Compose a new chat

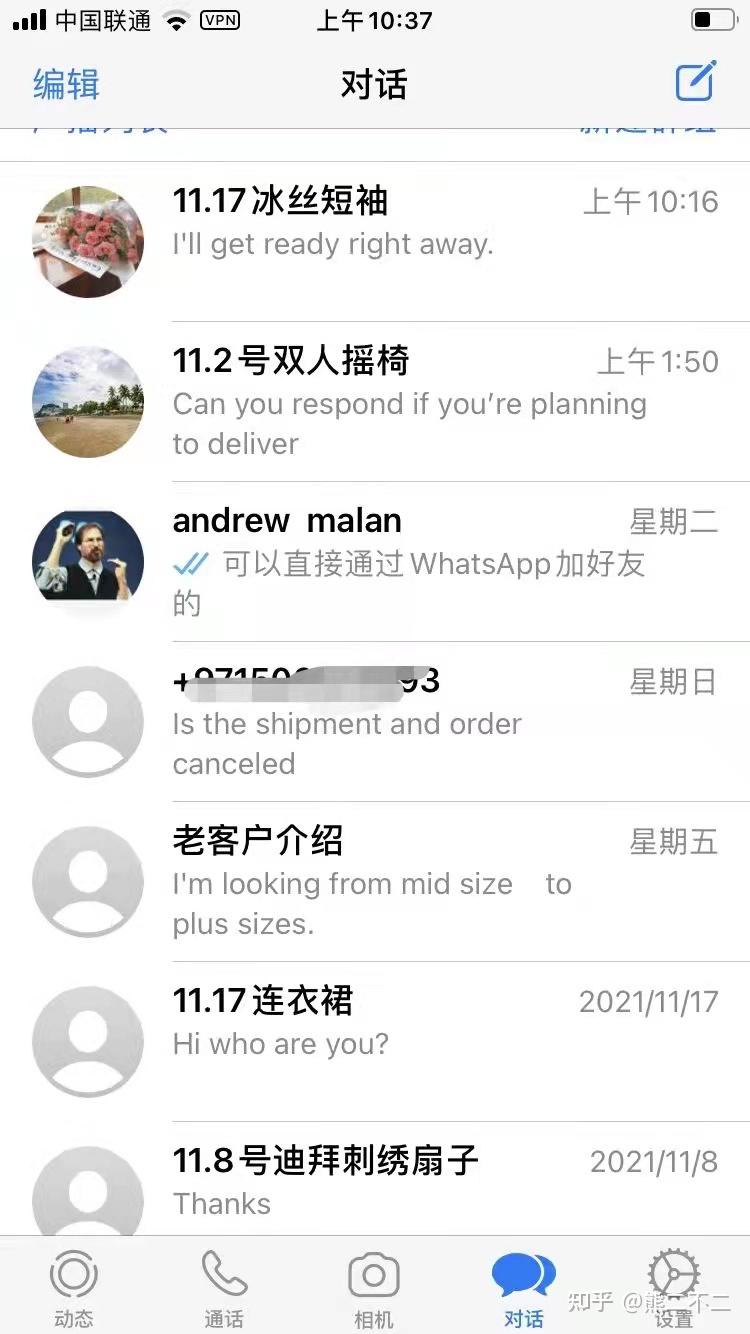tap(696, 82)
